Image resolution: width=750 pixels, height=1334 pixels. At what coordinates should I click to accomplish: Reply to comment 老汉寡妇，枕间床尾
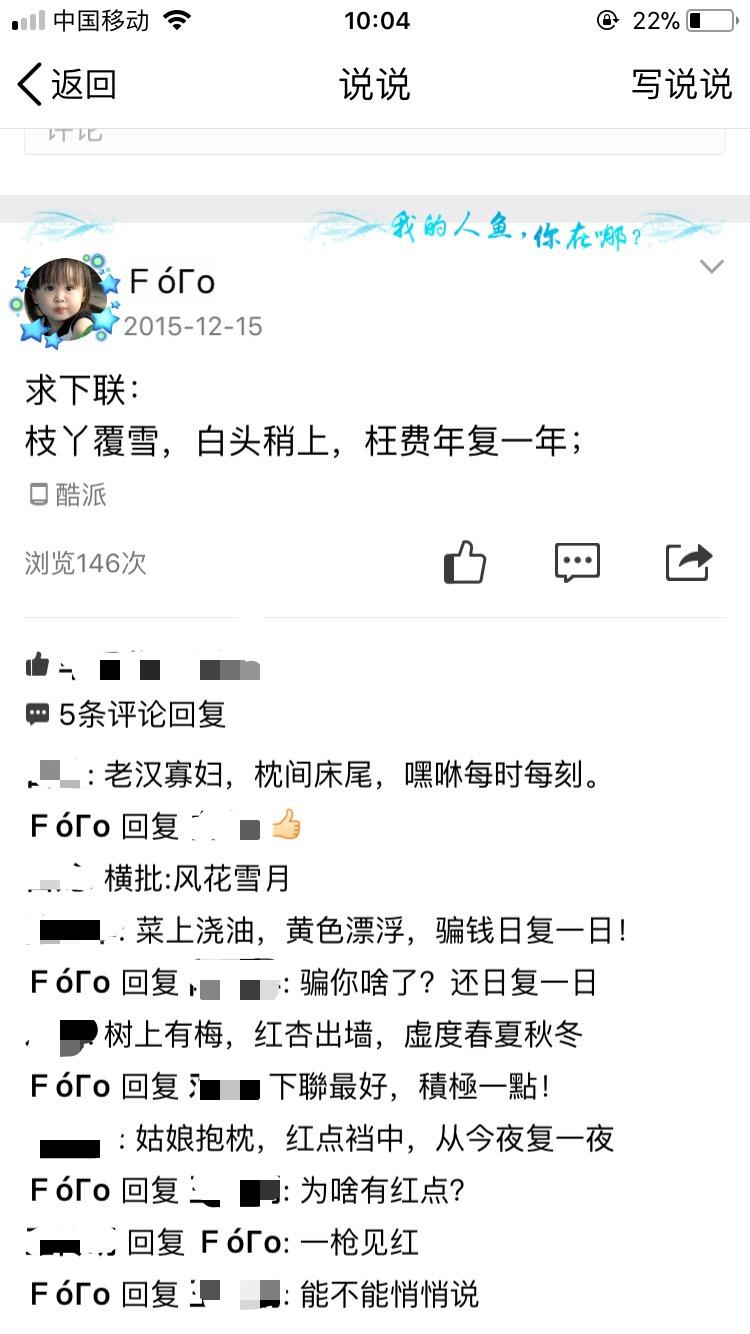[x=340, y=775]
